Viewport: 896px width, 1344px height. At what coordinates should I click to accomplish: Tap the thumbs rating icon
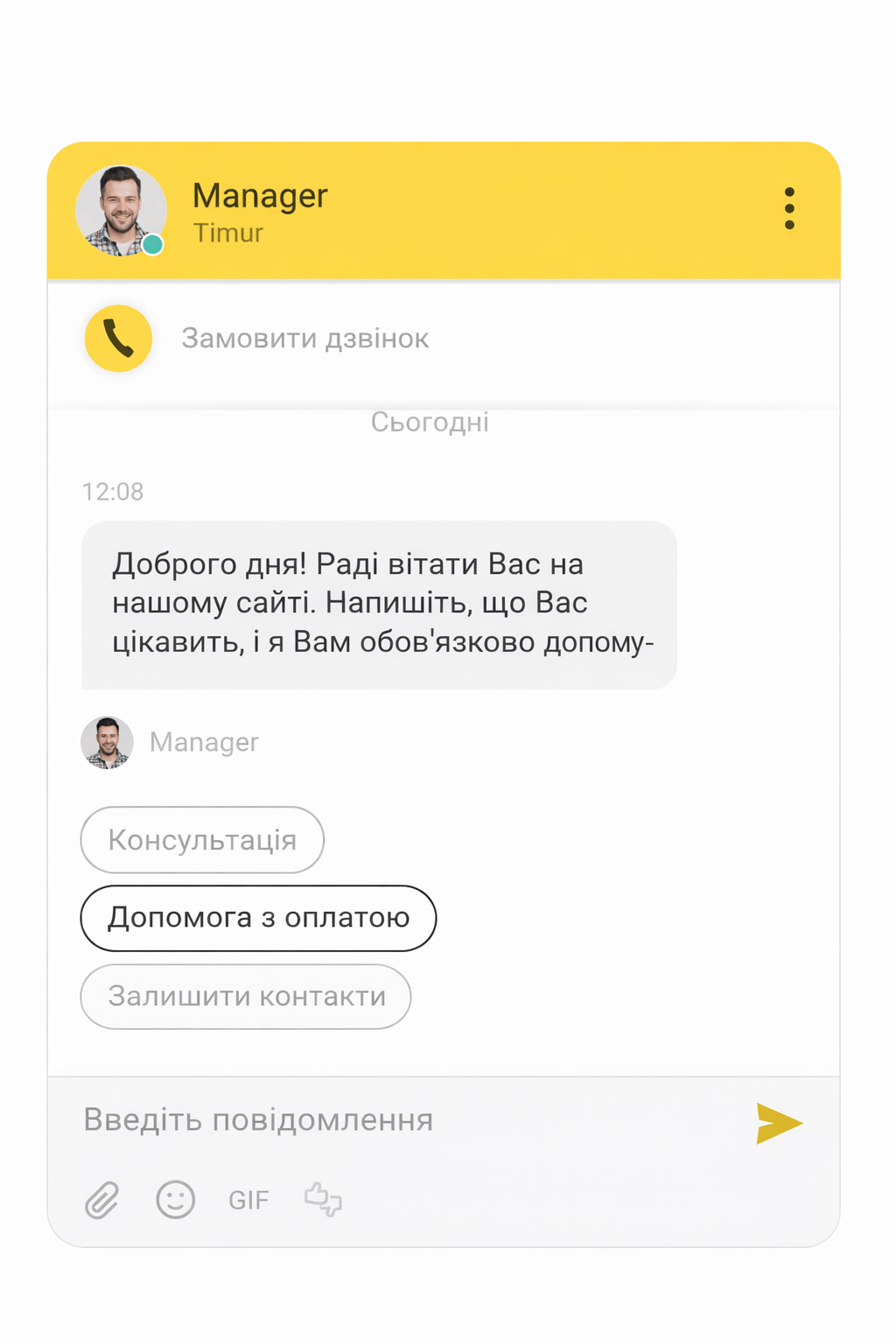tap(323, 1199)
